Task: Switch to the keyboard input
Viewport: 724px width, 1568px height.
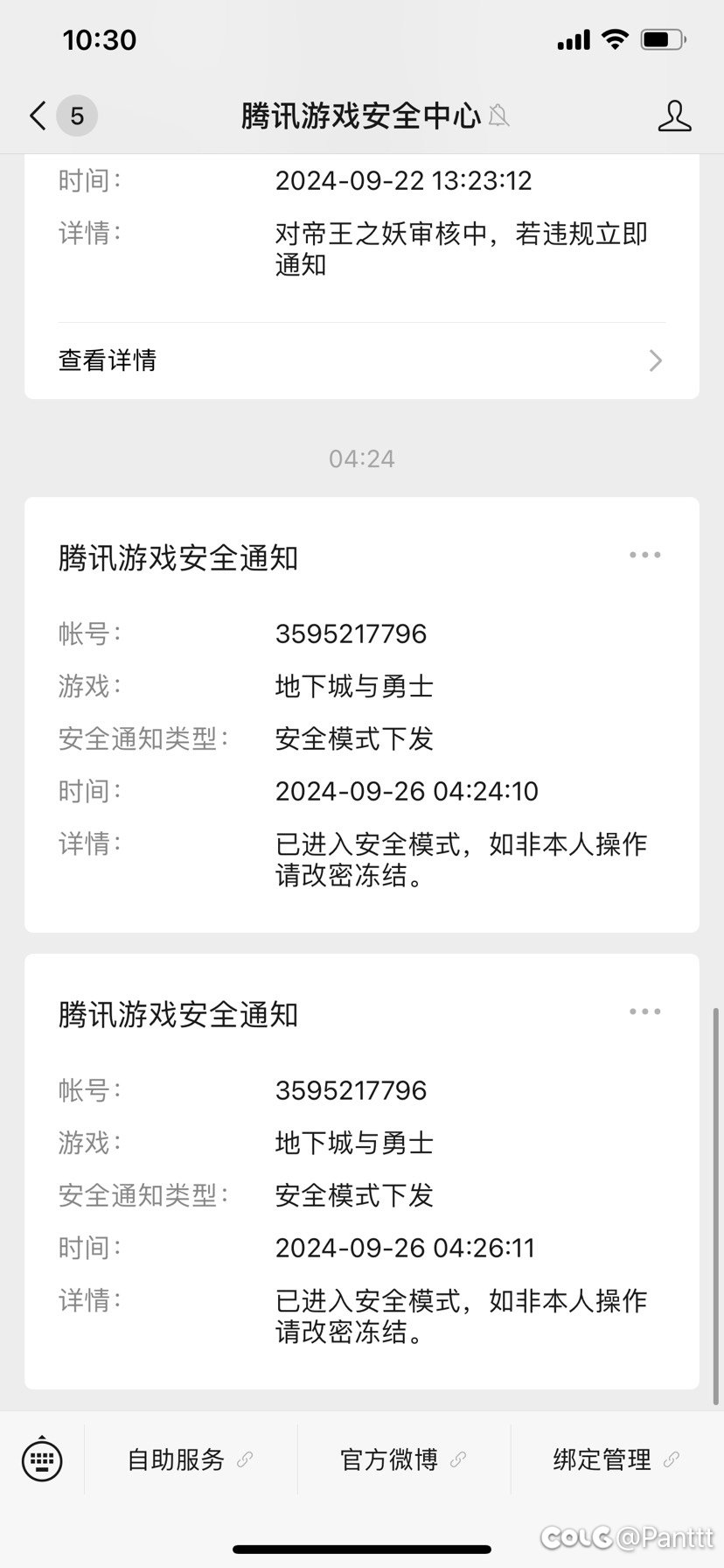Action: pos(42,1459)
